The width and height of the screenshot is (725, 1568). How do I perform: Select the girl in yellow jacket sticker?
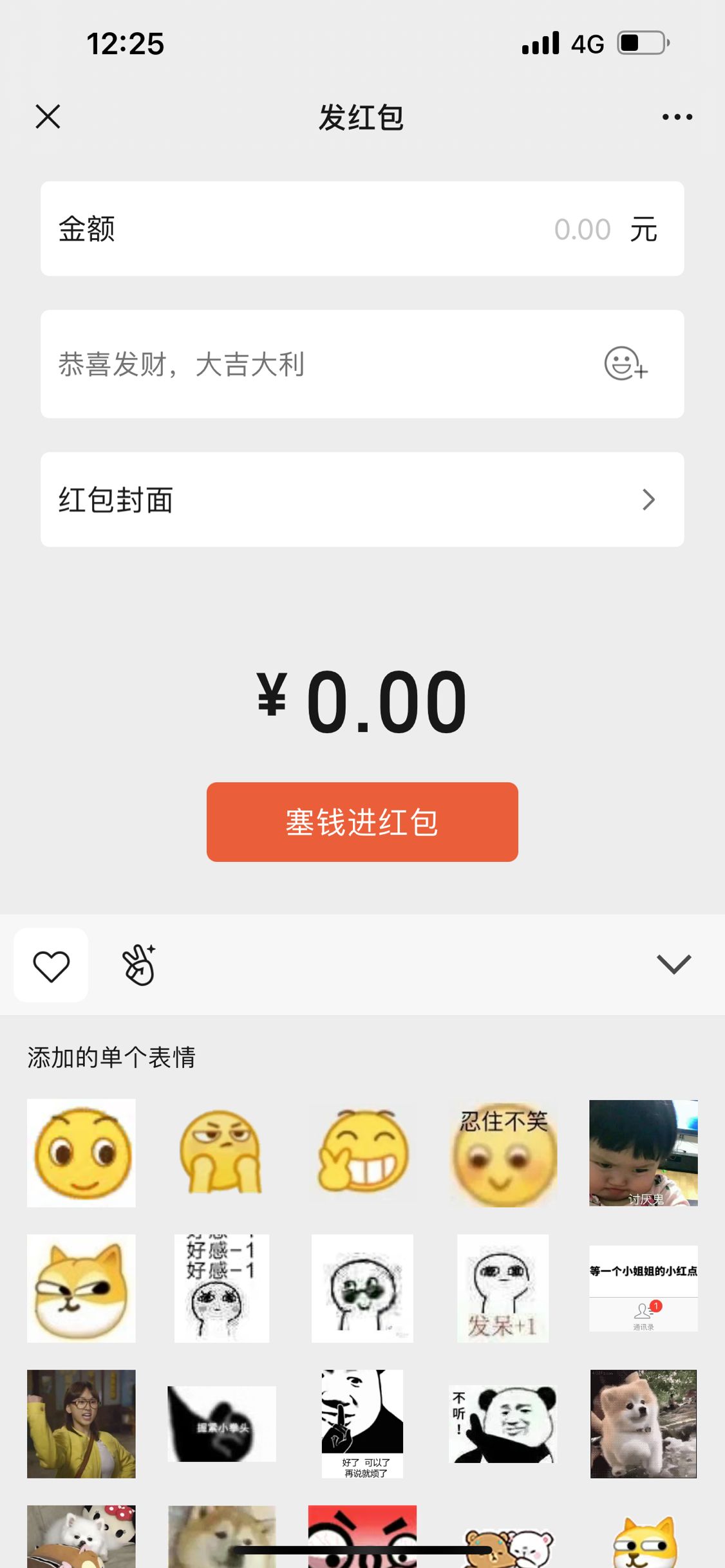[x=81, y=1424]
